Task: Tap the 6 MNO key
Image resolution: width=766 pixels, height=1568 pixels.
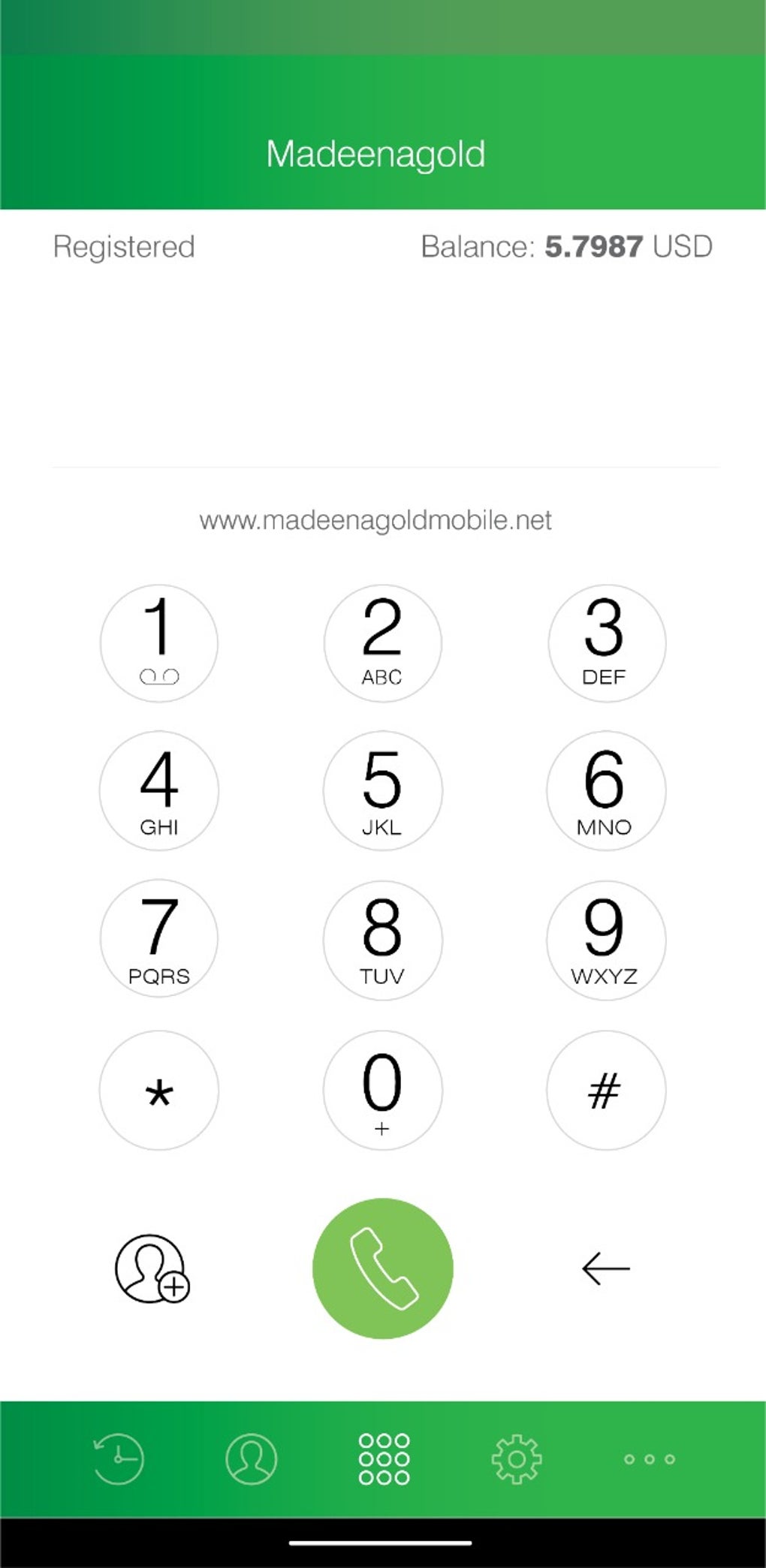Action: [x=606, y=790]
